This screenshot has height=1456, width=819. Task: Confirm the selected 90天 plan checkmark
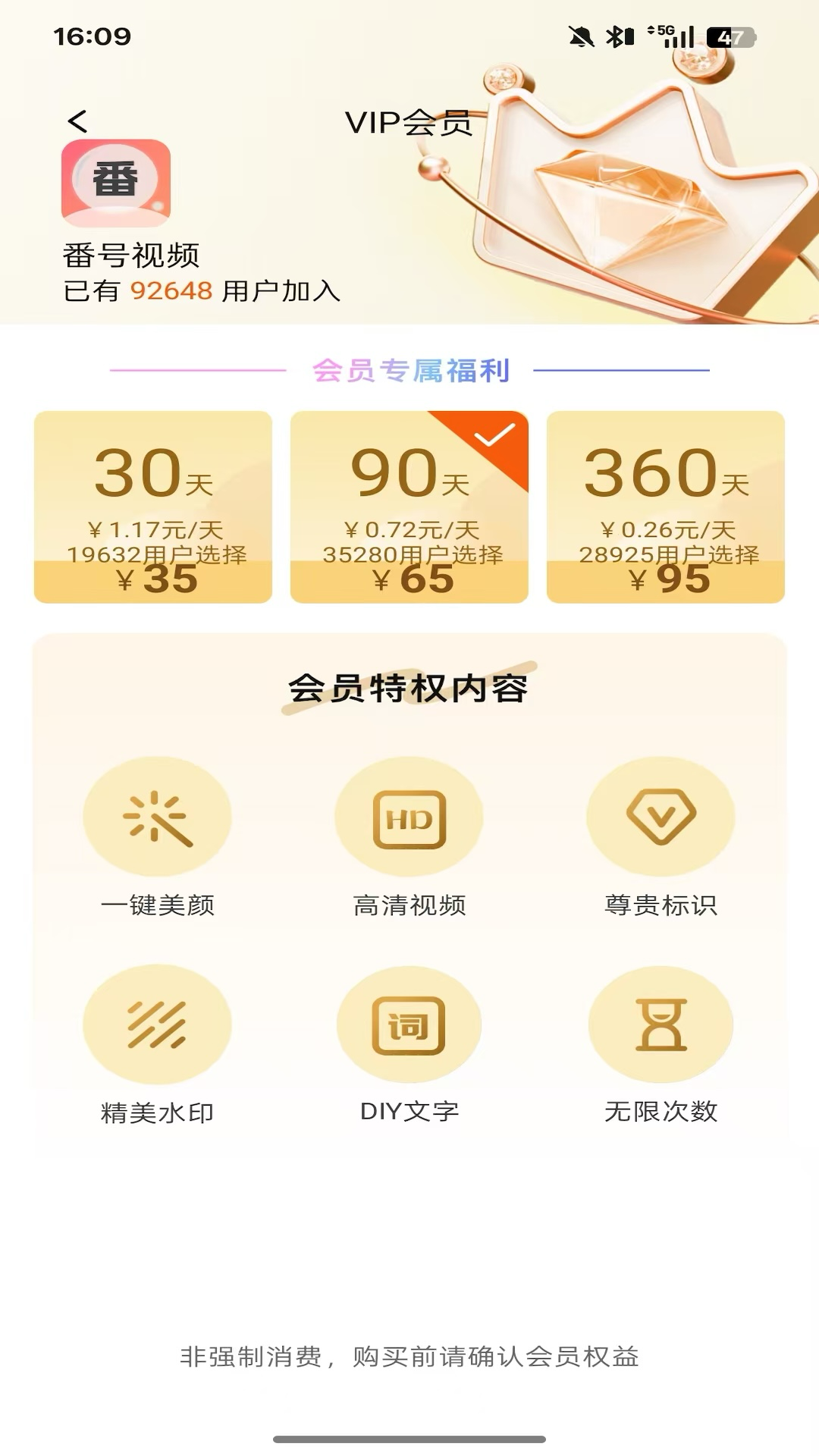coord(494,435)
